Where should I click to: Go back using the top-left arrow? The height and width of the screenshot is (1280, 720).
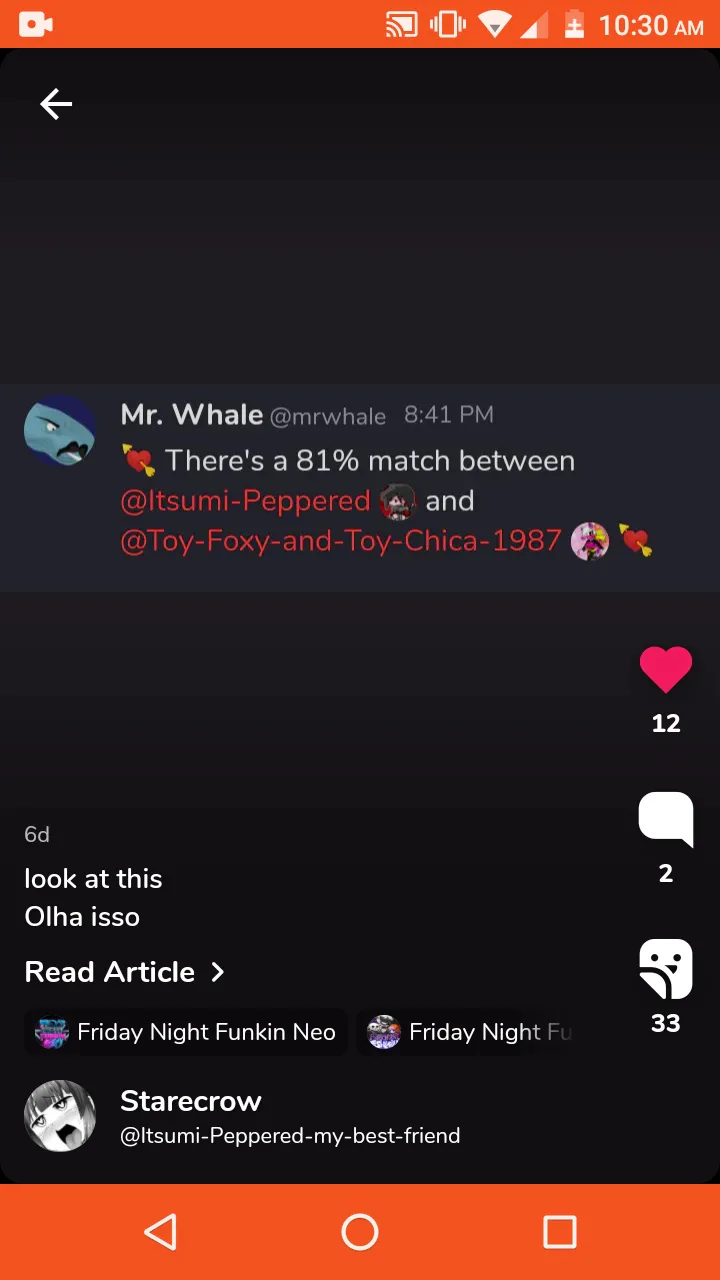click(56, 104)
